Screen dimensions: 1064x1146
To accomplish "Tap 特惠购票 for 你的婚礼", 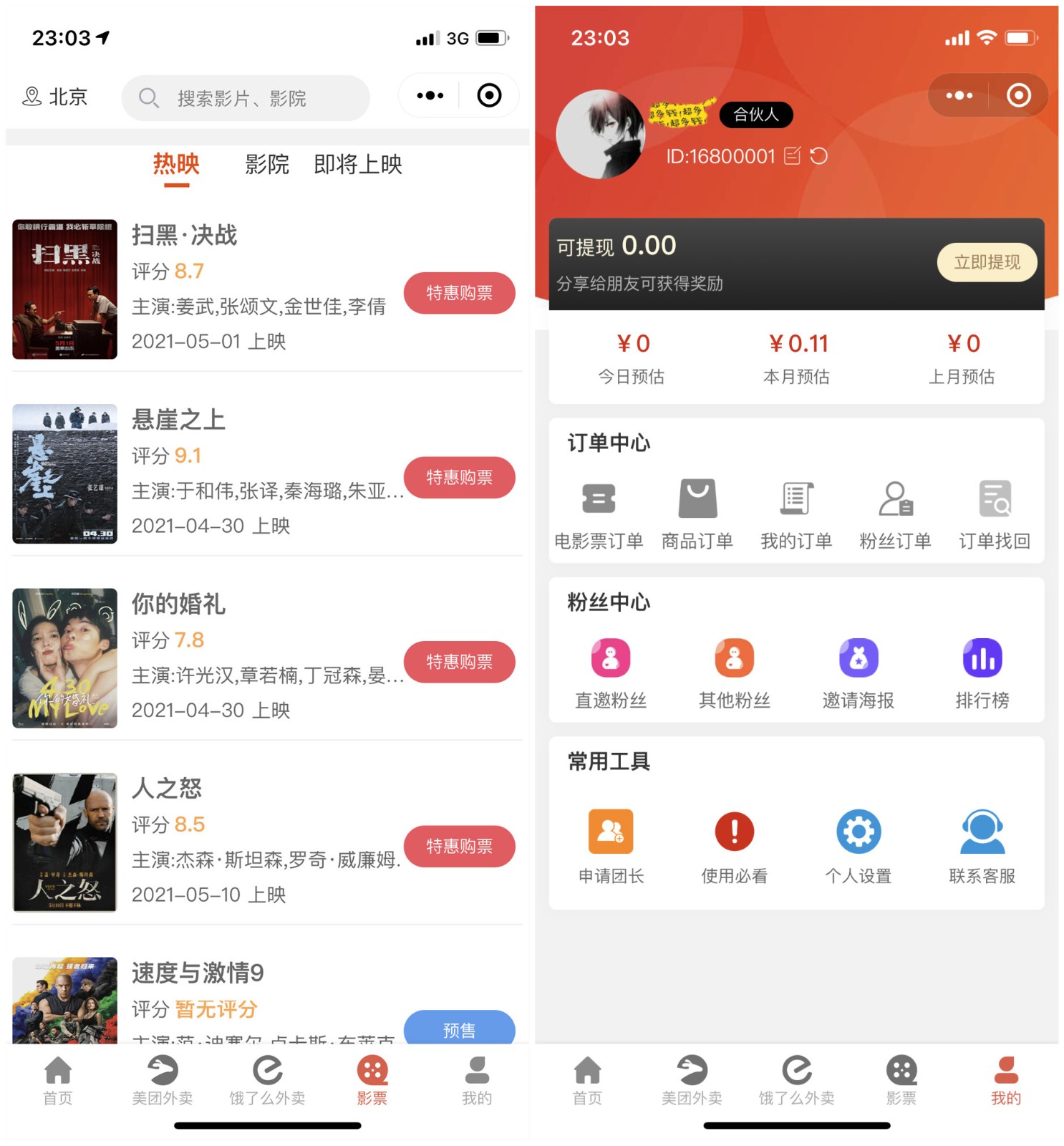I will [x=459, y=662].
